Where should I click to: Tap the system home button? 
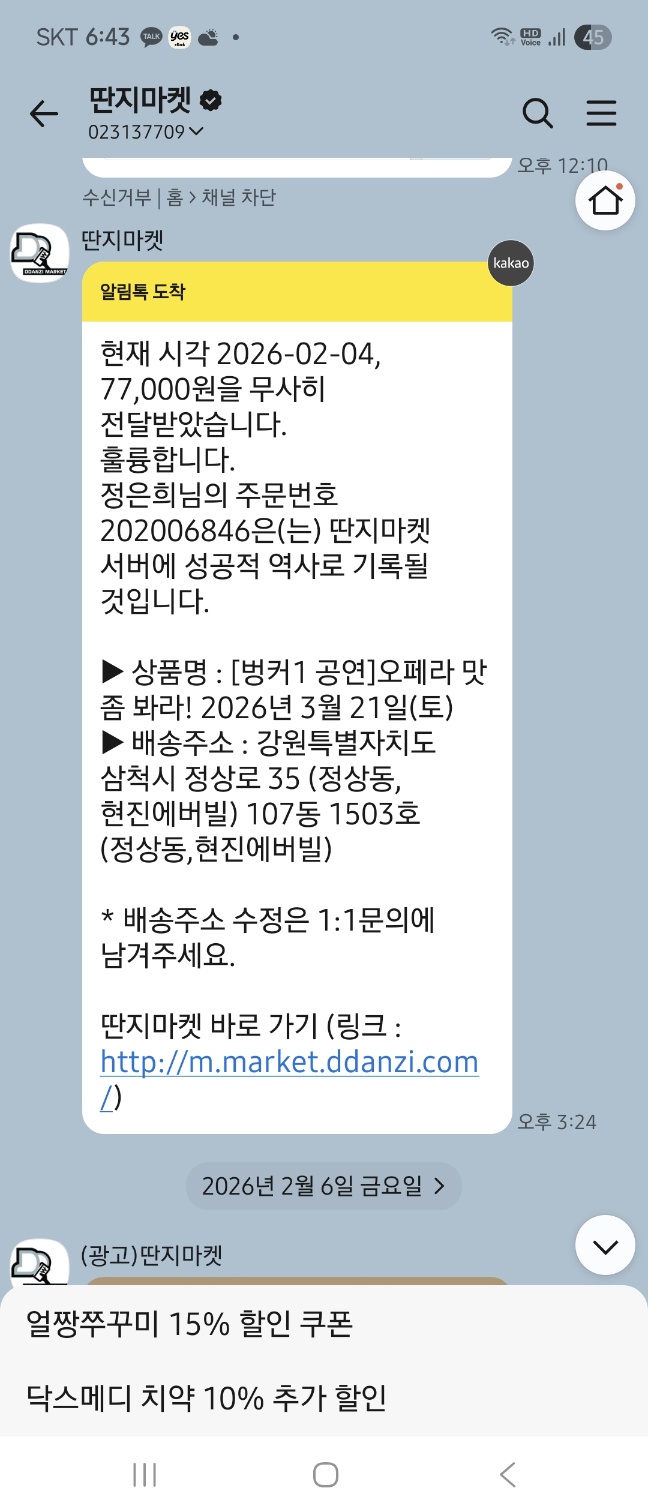point(325,1474)
